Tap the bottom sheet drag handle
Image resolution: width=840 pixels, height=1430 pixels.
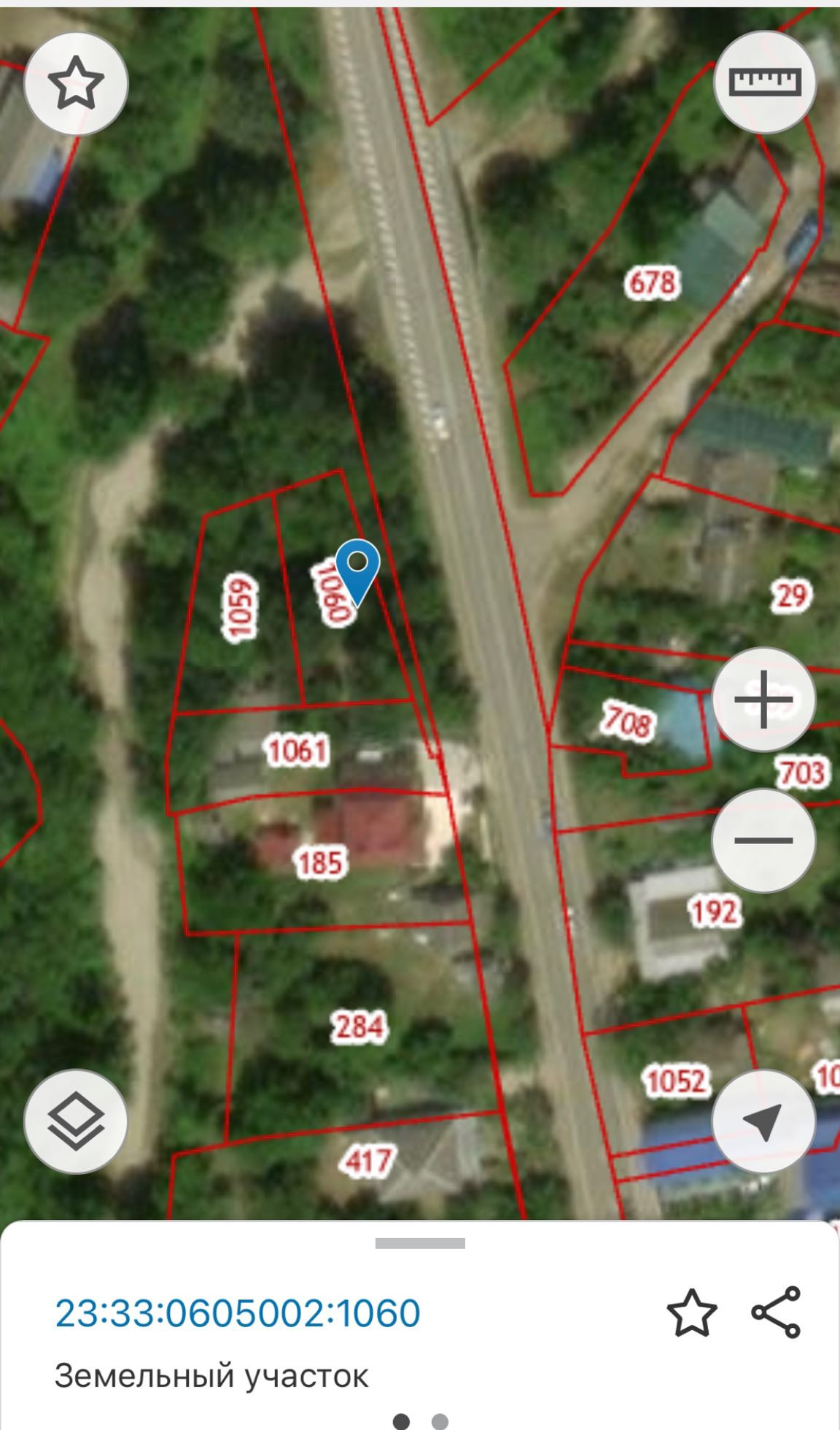click(x=420, y=1243)
